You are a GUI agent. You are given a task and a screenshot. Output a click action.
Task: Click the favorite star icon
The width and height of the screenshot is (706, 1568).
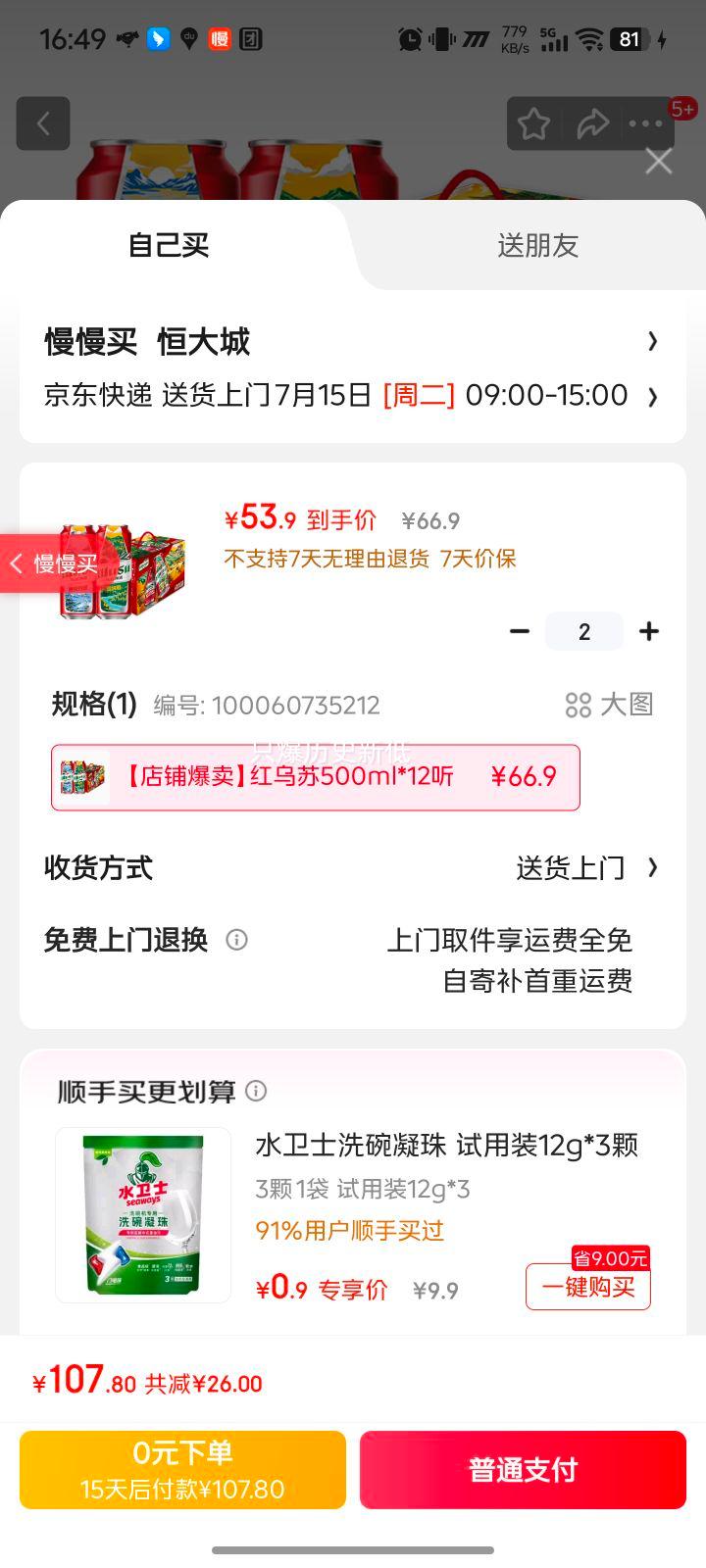point(534,123)
